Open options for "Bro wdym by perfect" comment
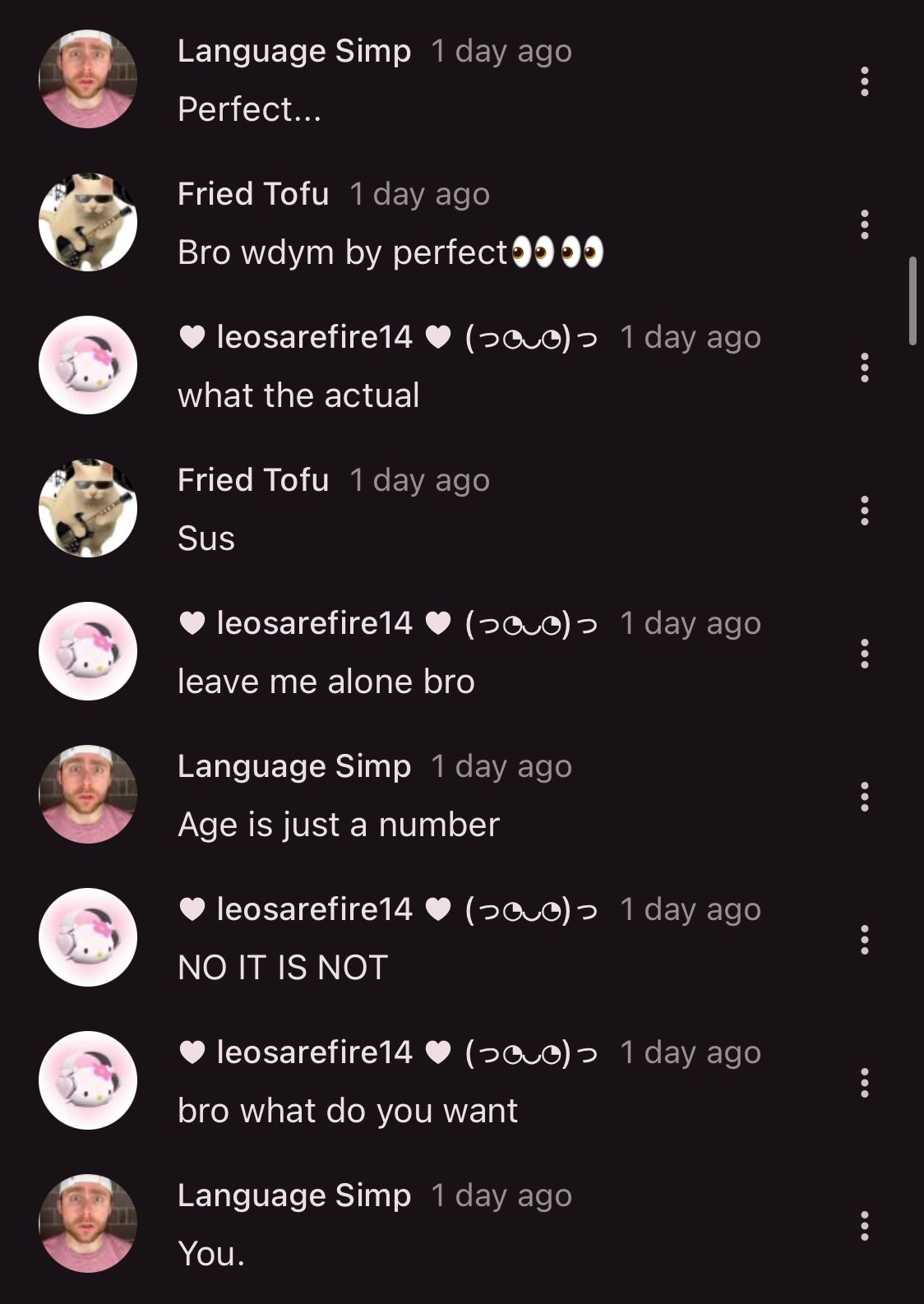Viewport: 924px width, 1304px height. pyautogui.click(x=864, y=224)
